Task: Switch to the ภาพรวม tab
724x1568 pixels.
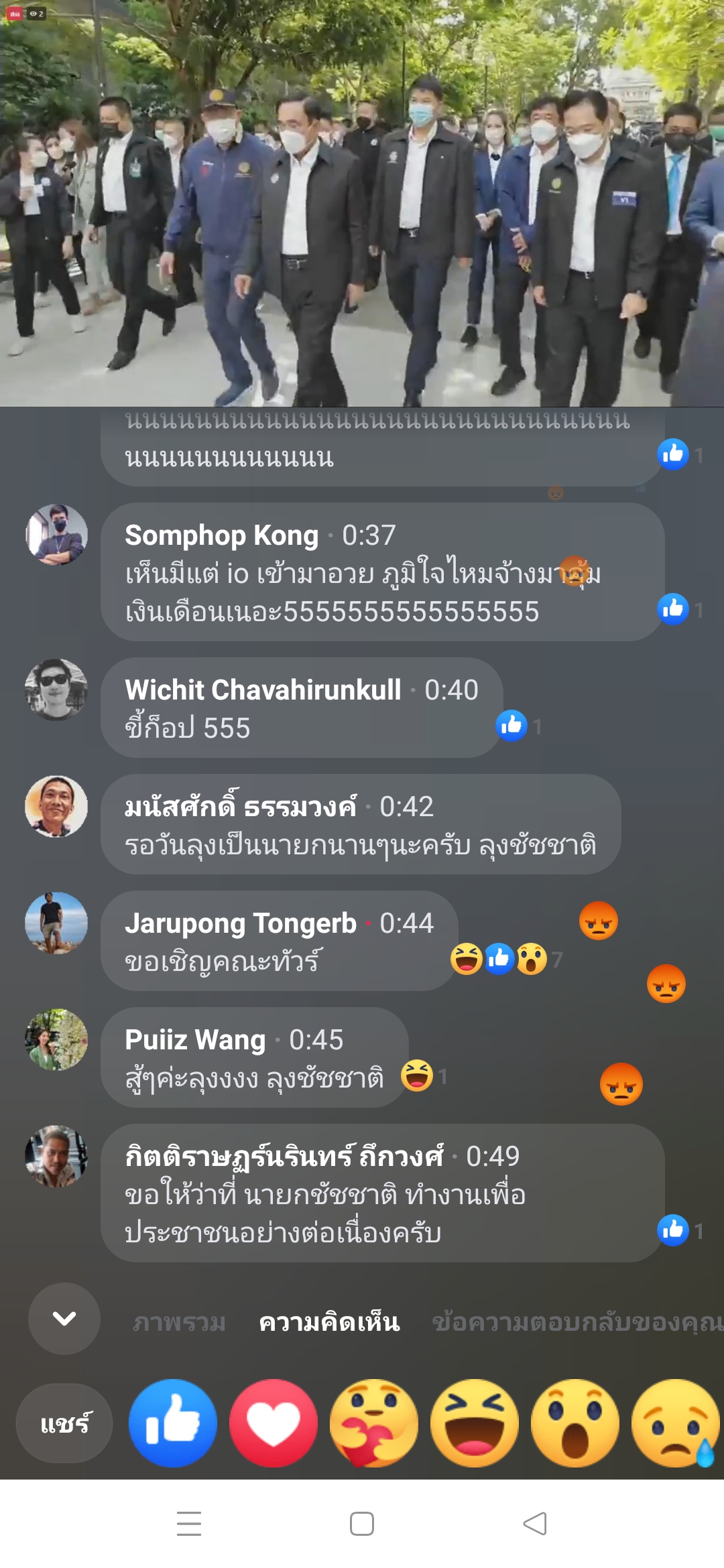Action: [x=179, y=1323]
